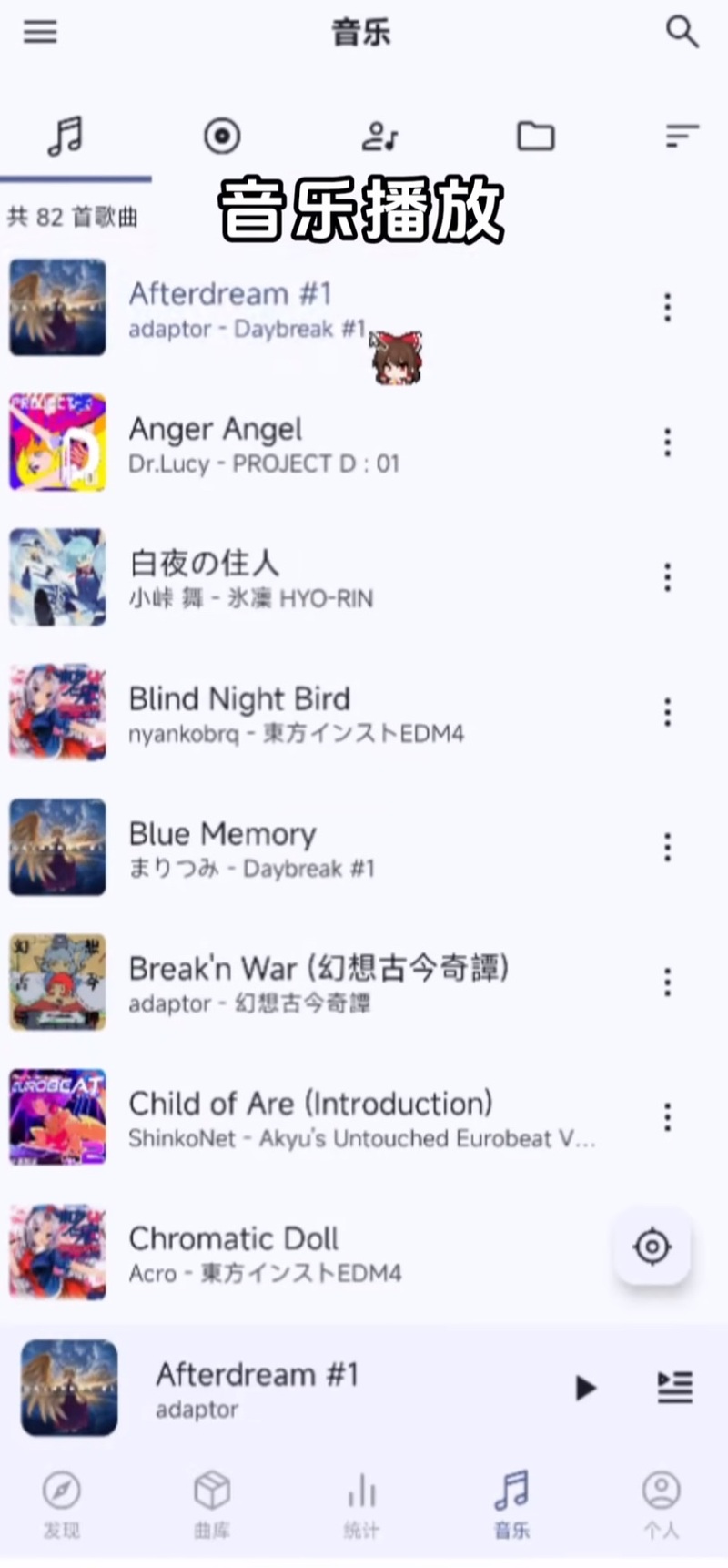Tap the search icon
This screenshot has width=728, height=1568.
point(682,33)
